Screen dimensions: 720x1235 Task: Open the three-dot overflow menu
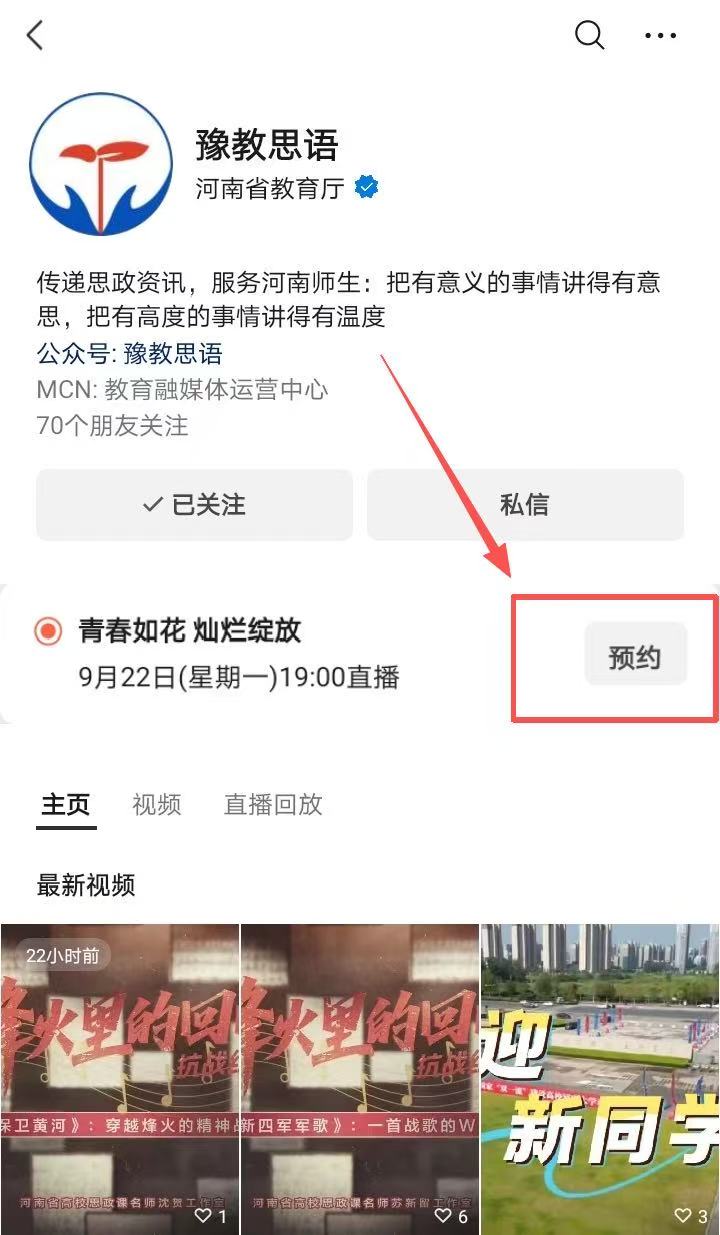click(x=661, y=36)
